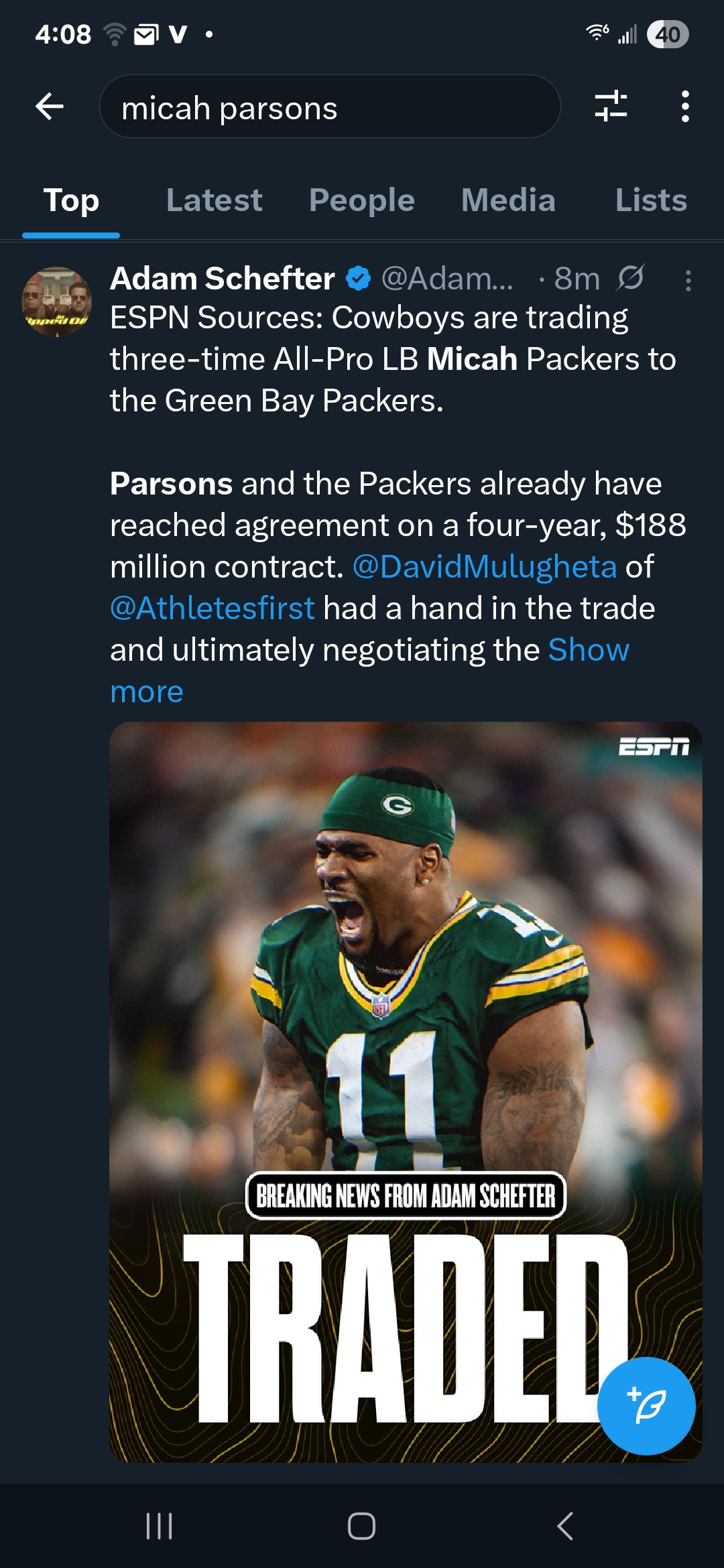Open the @DavidMulugheta mention
The height and width of the screenshot is (1568, 724).
pyautogui.click(x=484, y=567)
